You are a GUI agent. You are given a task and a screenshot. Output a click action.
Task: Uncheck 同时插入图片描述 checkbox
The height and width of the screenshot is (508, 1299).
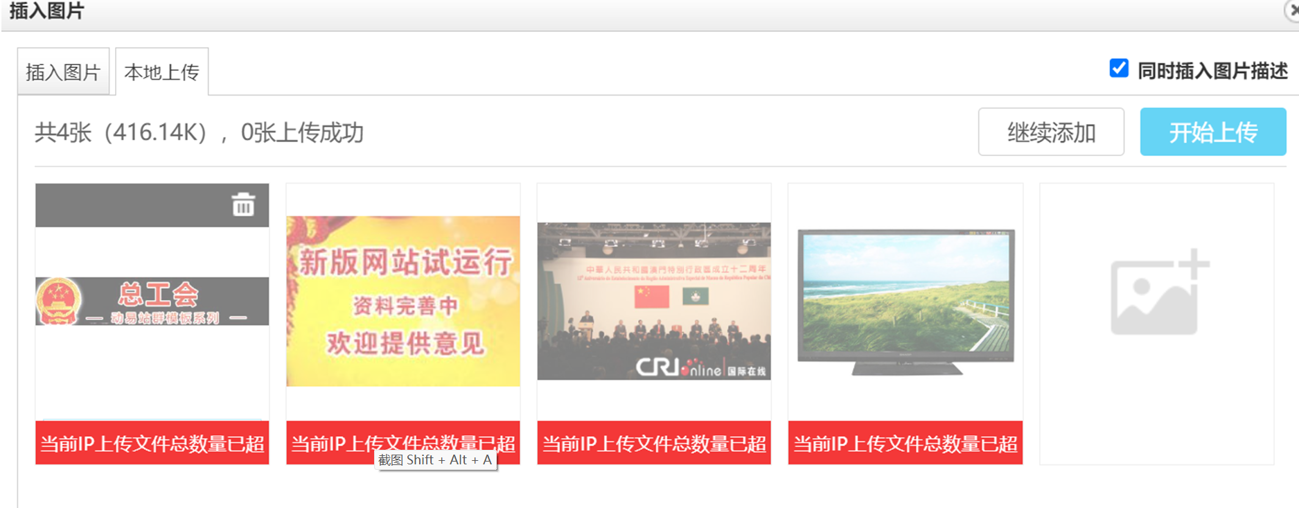click(x=1119, y=69)
